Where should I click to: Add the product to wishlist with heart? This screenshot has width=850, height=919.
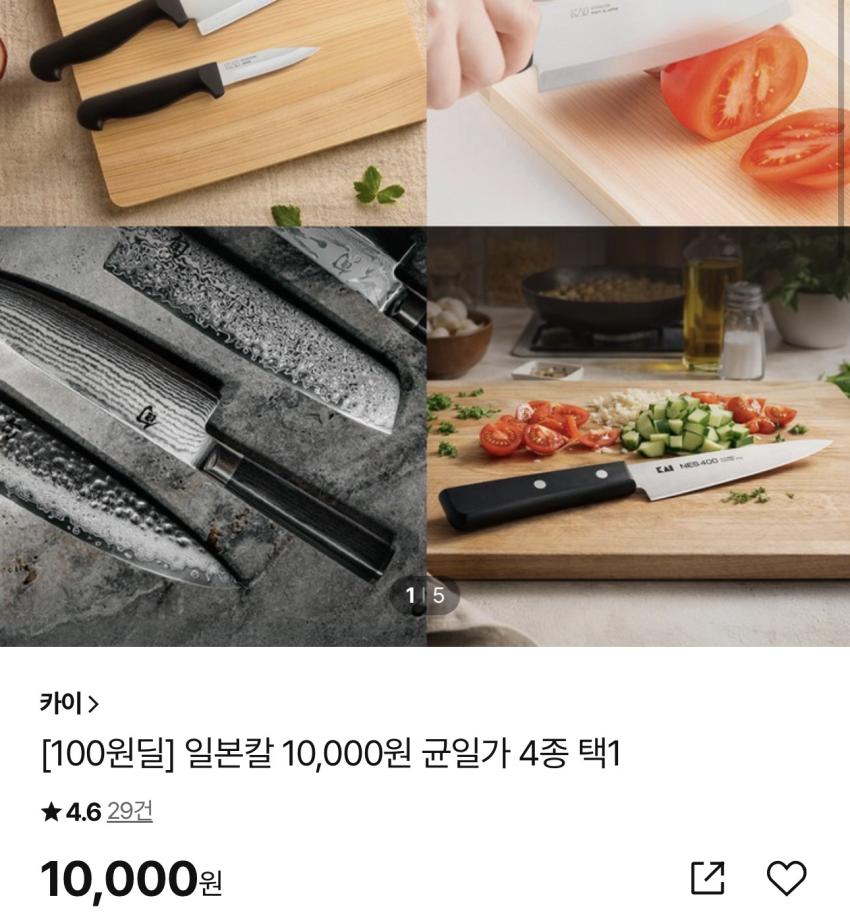(786, 878)
